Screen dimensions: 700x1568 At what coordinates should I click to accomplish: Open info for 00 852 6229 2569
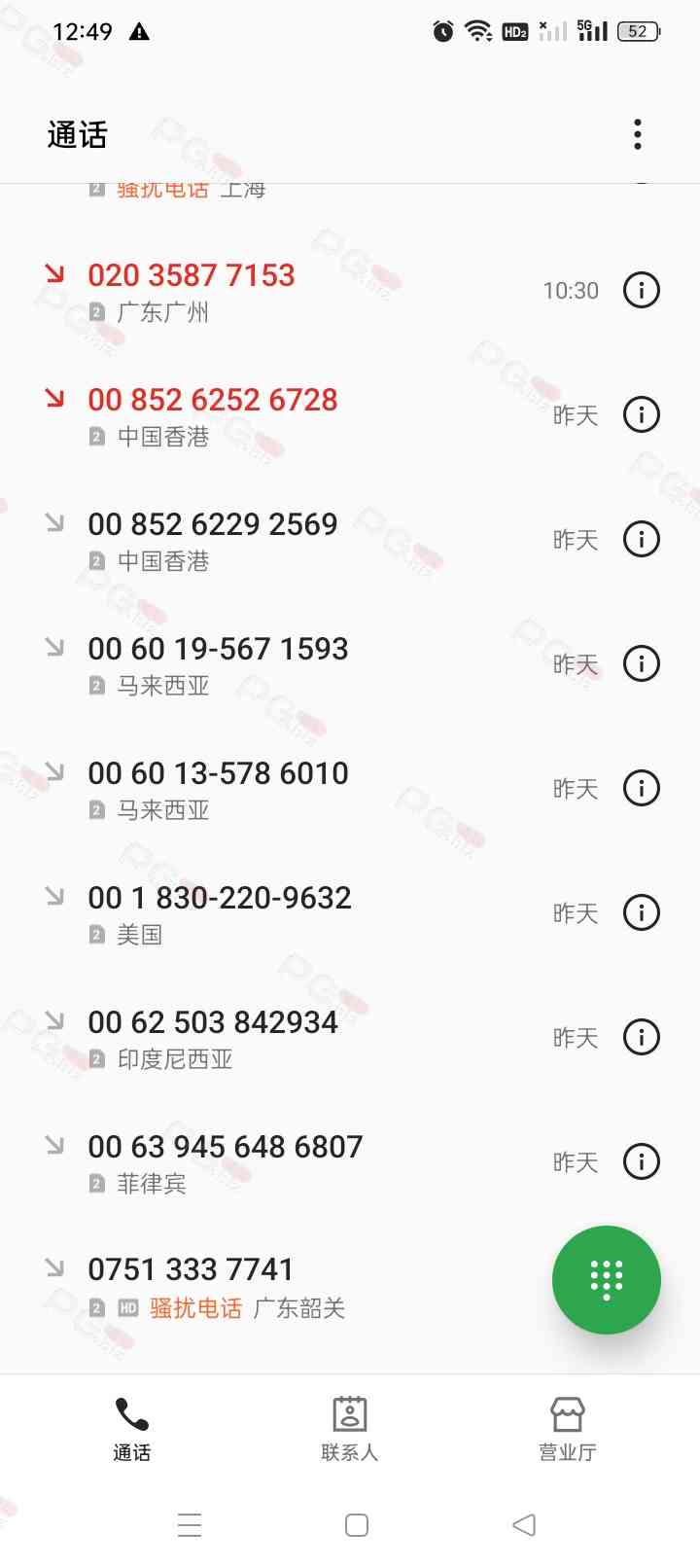pyautogui.click(x=641, y=539)
